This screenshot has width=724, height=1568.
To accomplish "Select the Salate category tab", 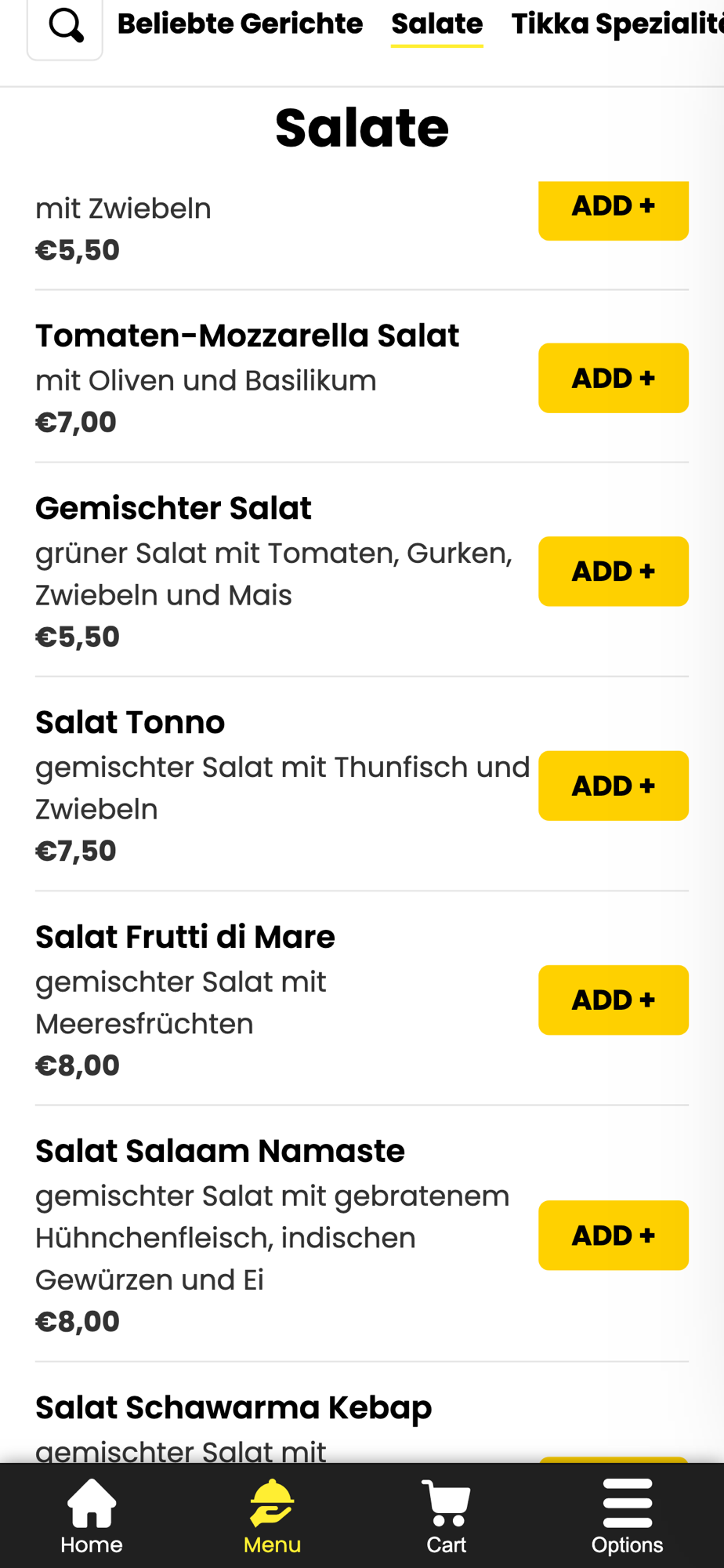I will 436,24.
